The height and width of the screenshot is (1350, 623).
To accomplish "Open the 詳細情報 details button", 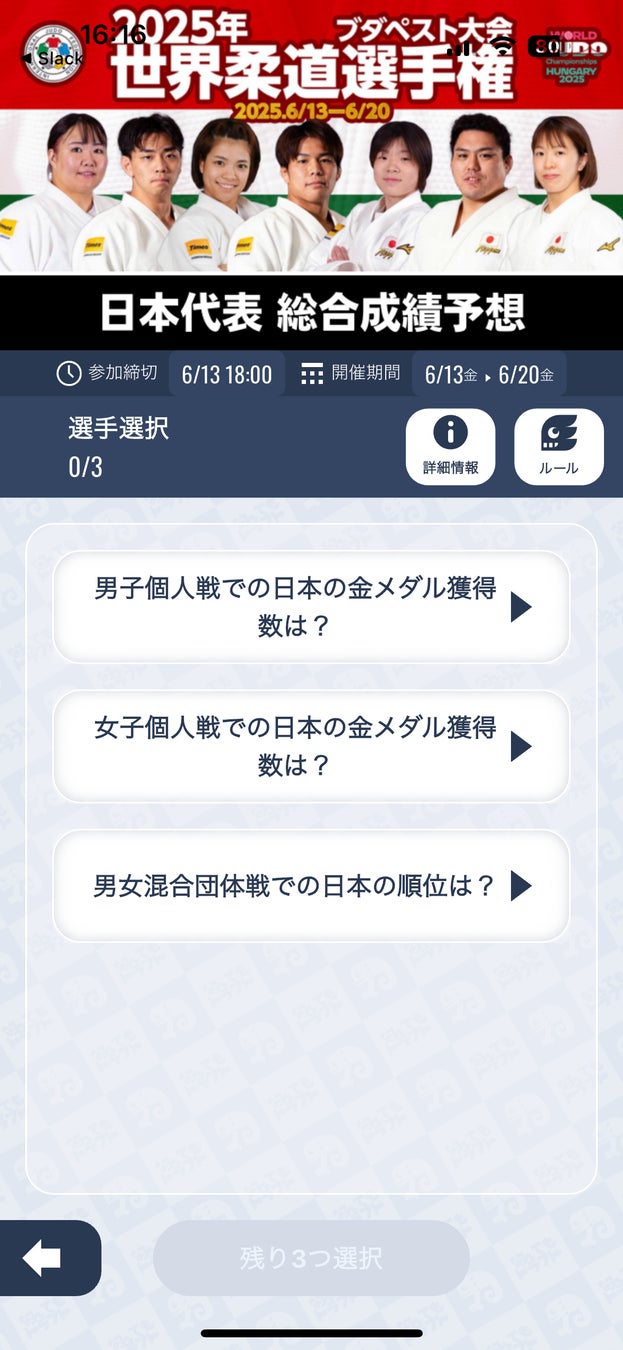I will [x=450, y=447].
